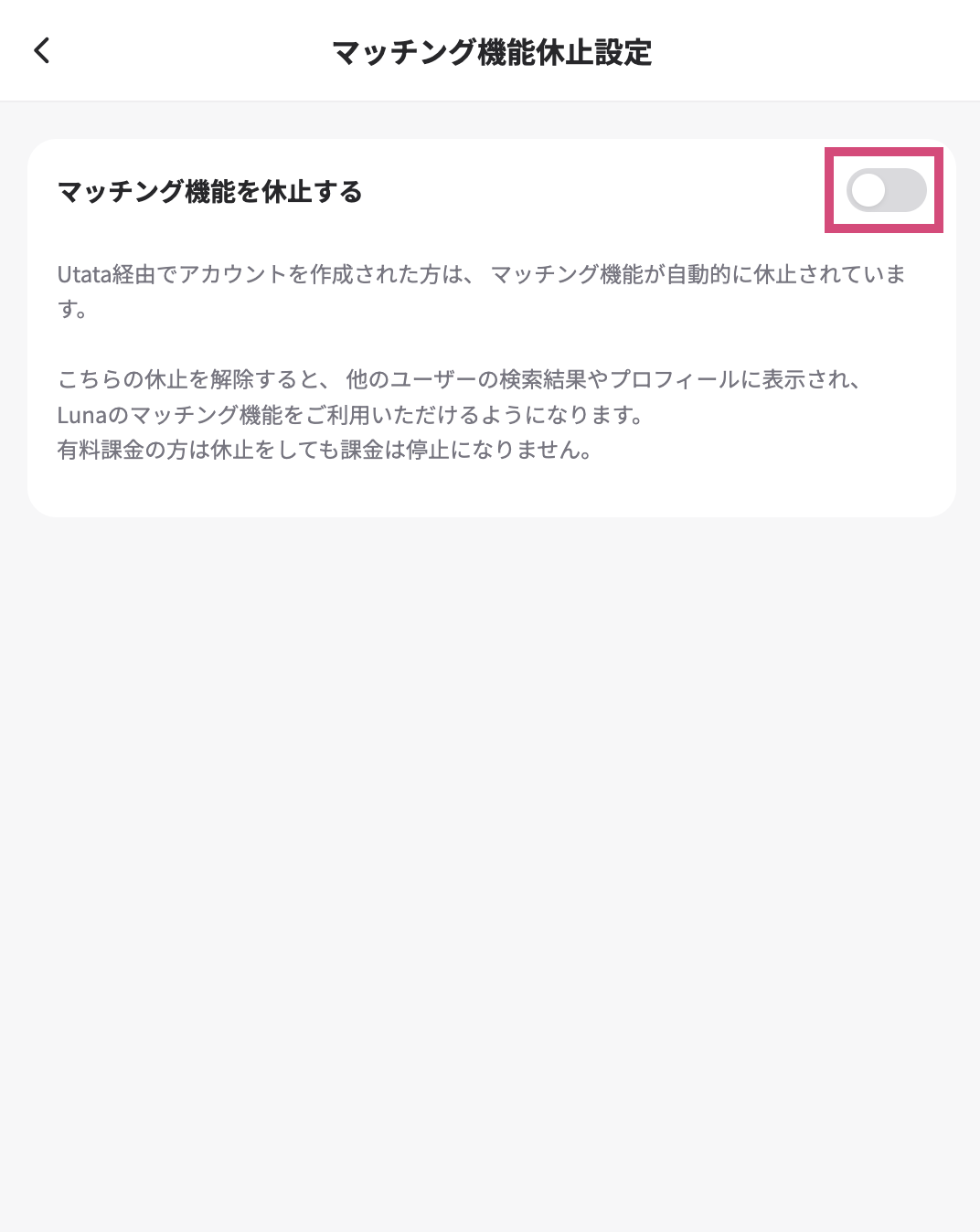980x1232 pixels.
Task: Click the header bar title text
Action: tap(490, 50)
